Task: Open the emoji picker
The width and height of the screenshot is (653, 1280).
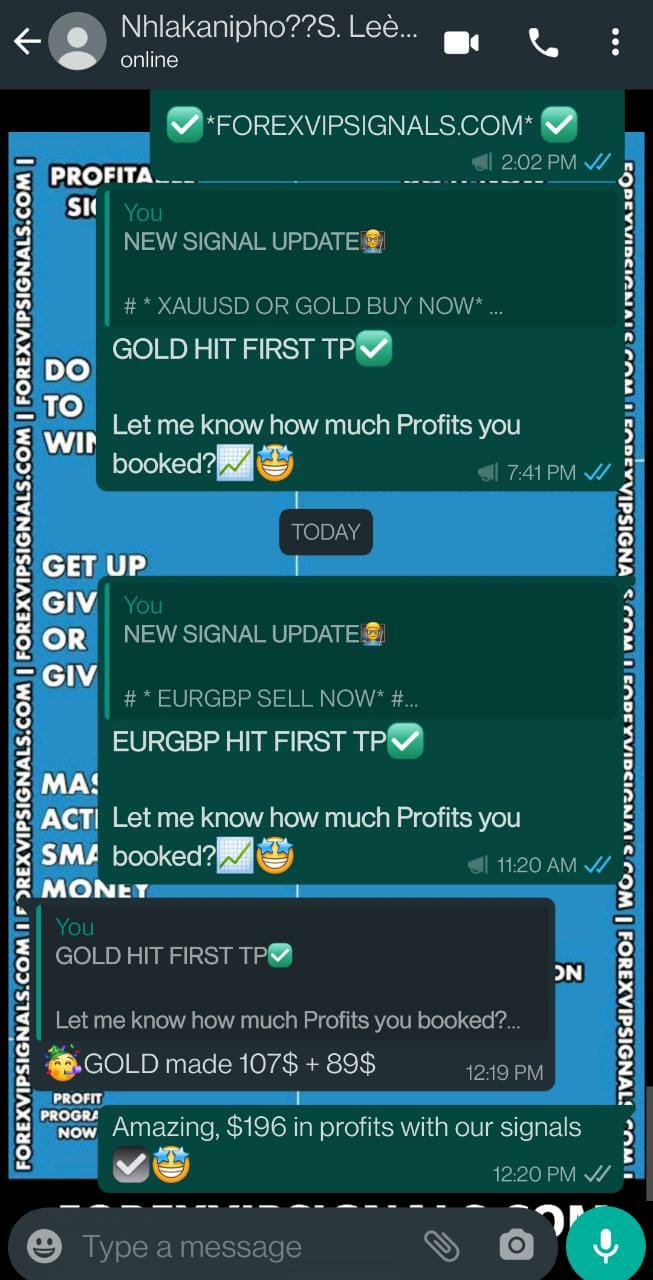Action: click(44, 1246)
